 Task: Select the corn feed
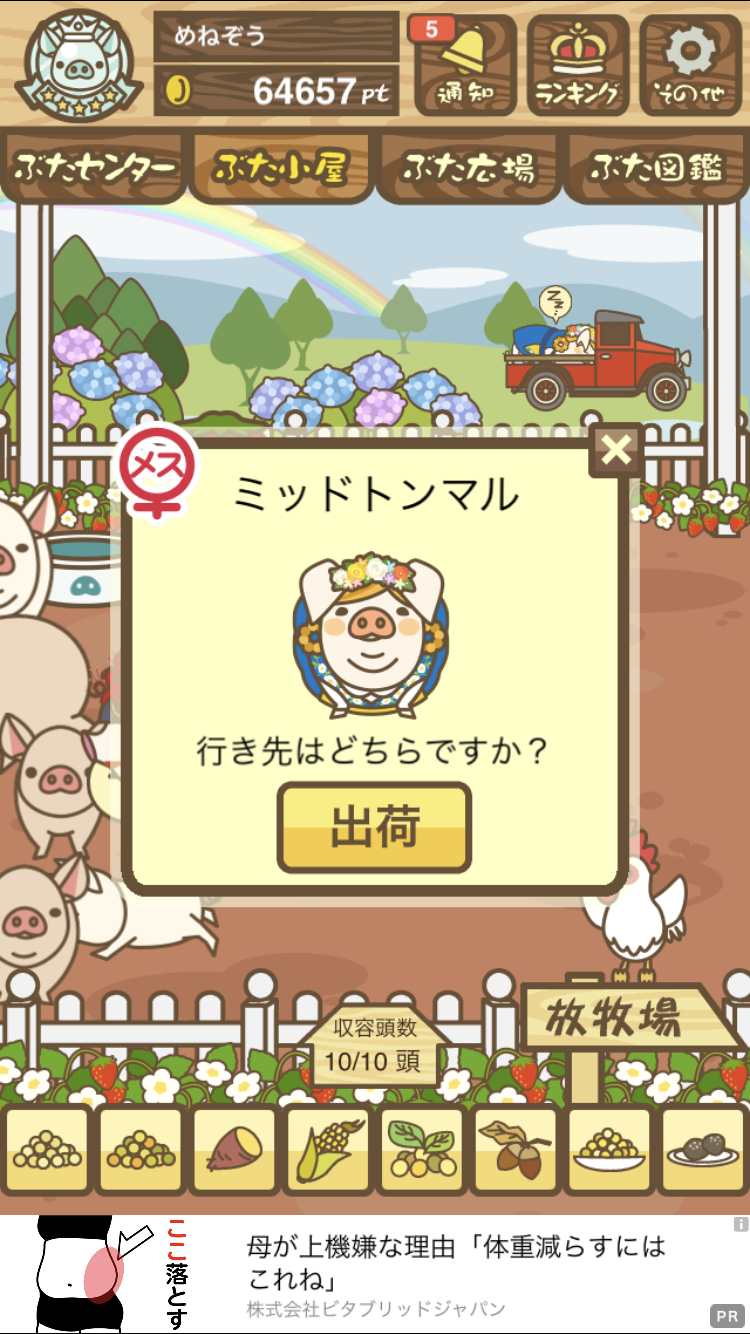(x=329, y=1150)
